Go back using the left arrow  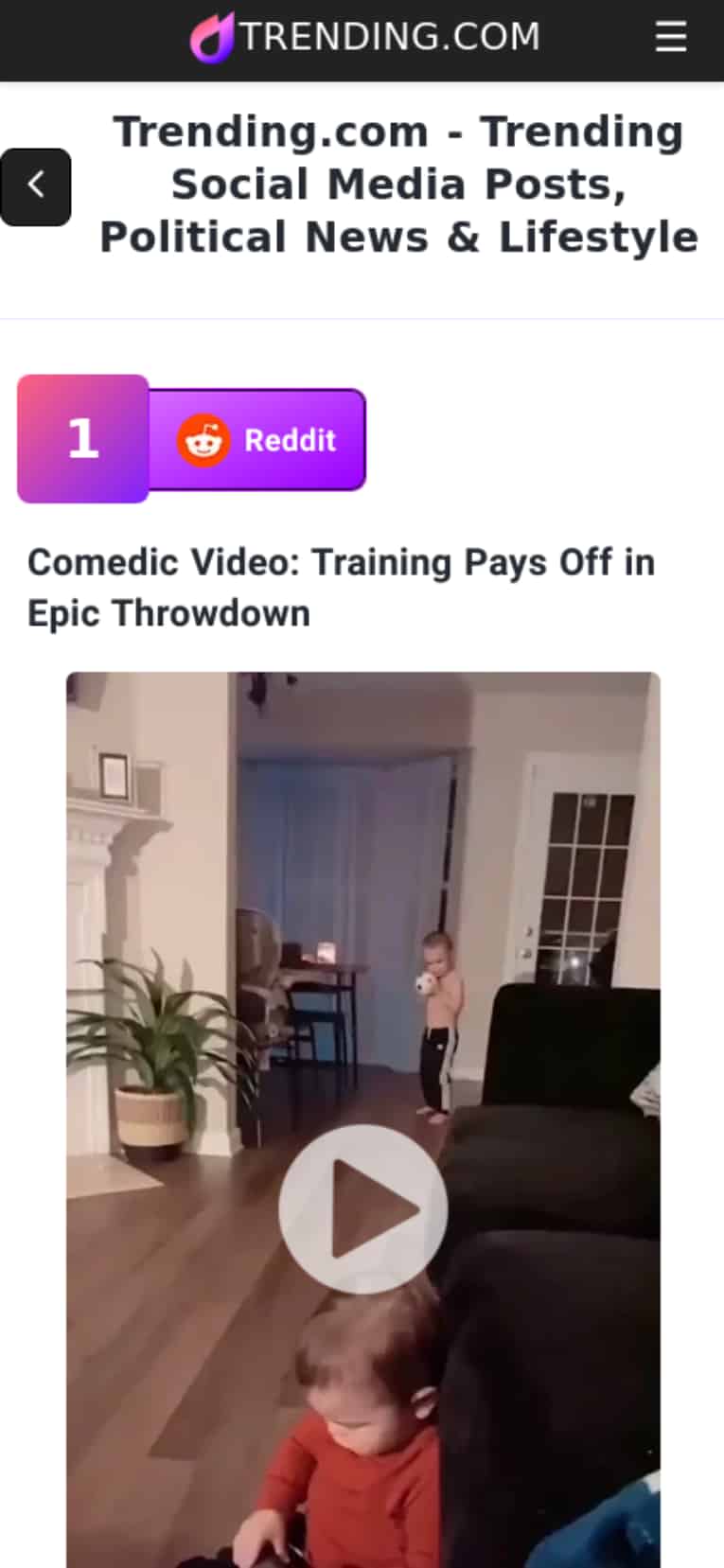pos(36,186)
